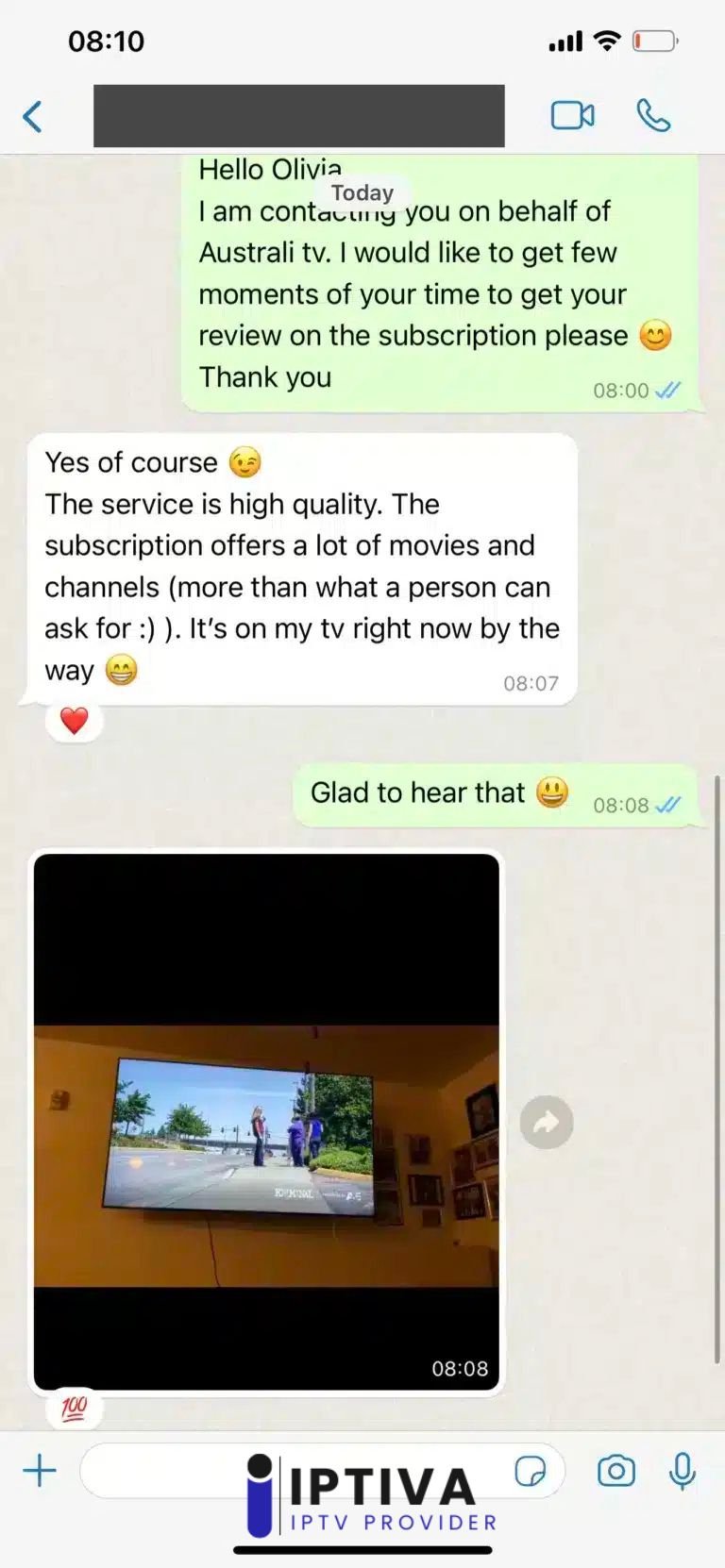Open the camera to take a photo

tap(615, 1470)
